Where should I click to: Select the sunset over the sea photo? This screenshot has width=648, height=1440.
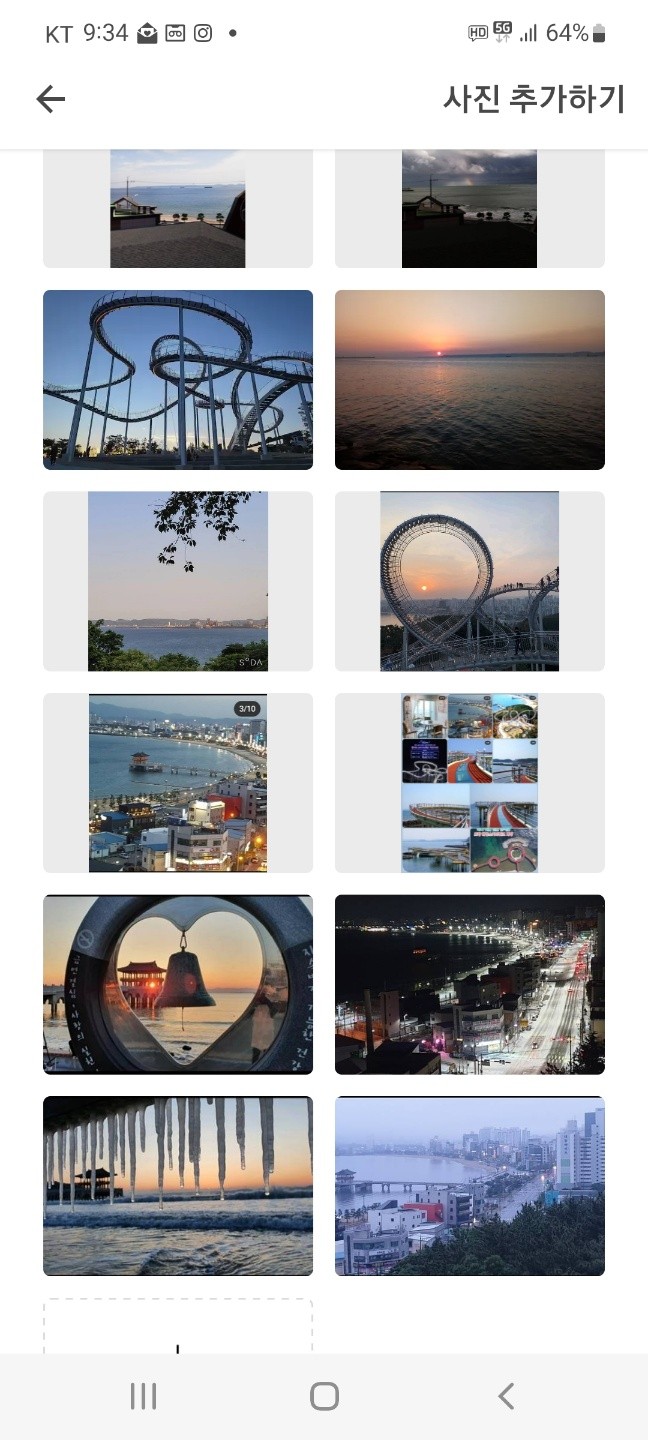(x=470, y=380)
